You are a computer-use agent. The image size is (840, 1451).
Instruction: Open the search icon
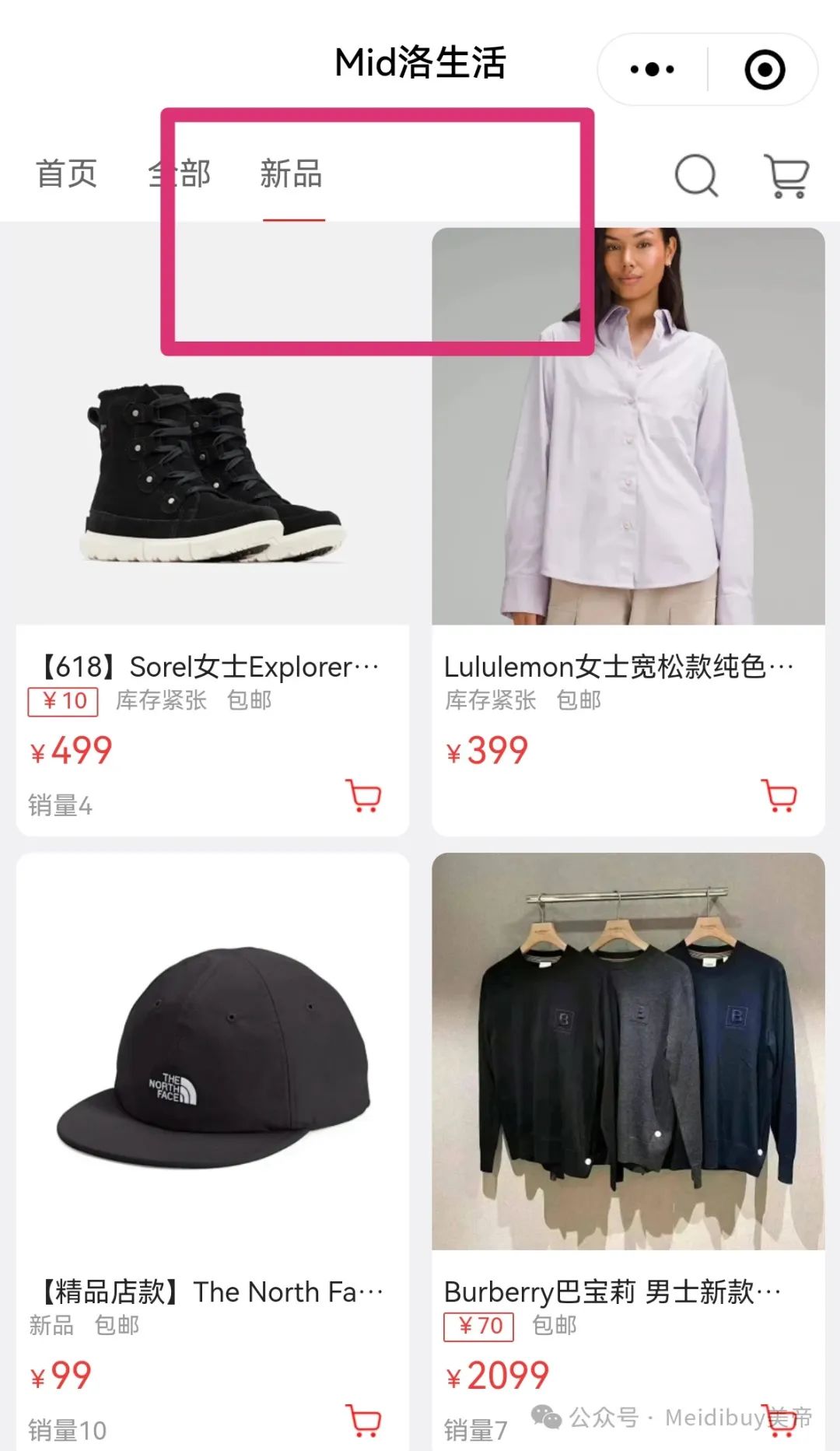click(695, 176)
